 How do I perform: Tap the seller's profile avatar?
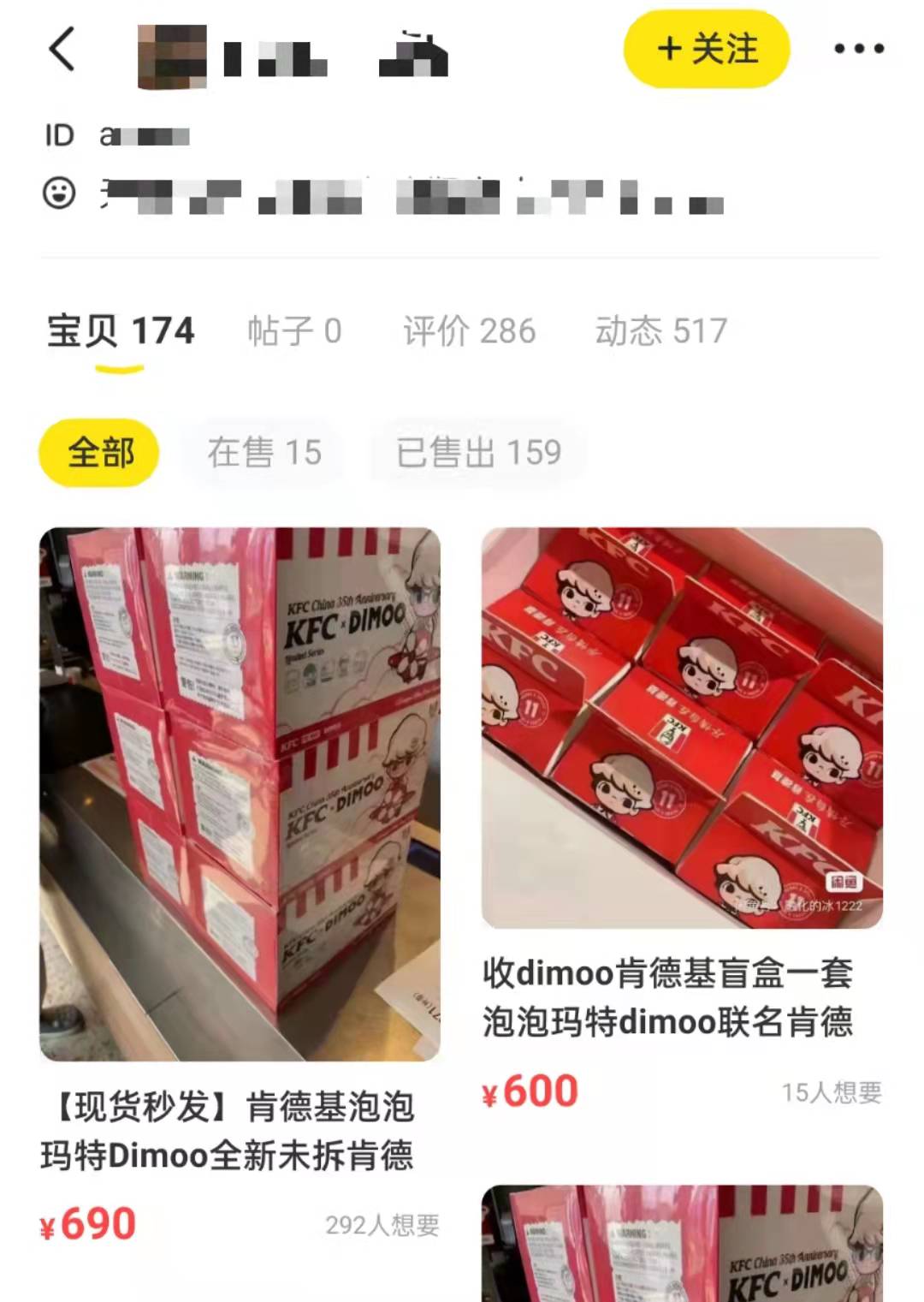pos(173,57)
